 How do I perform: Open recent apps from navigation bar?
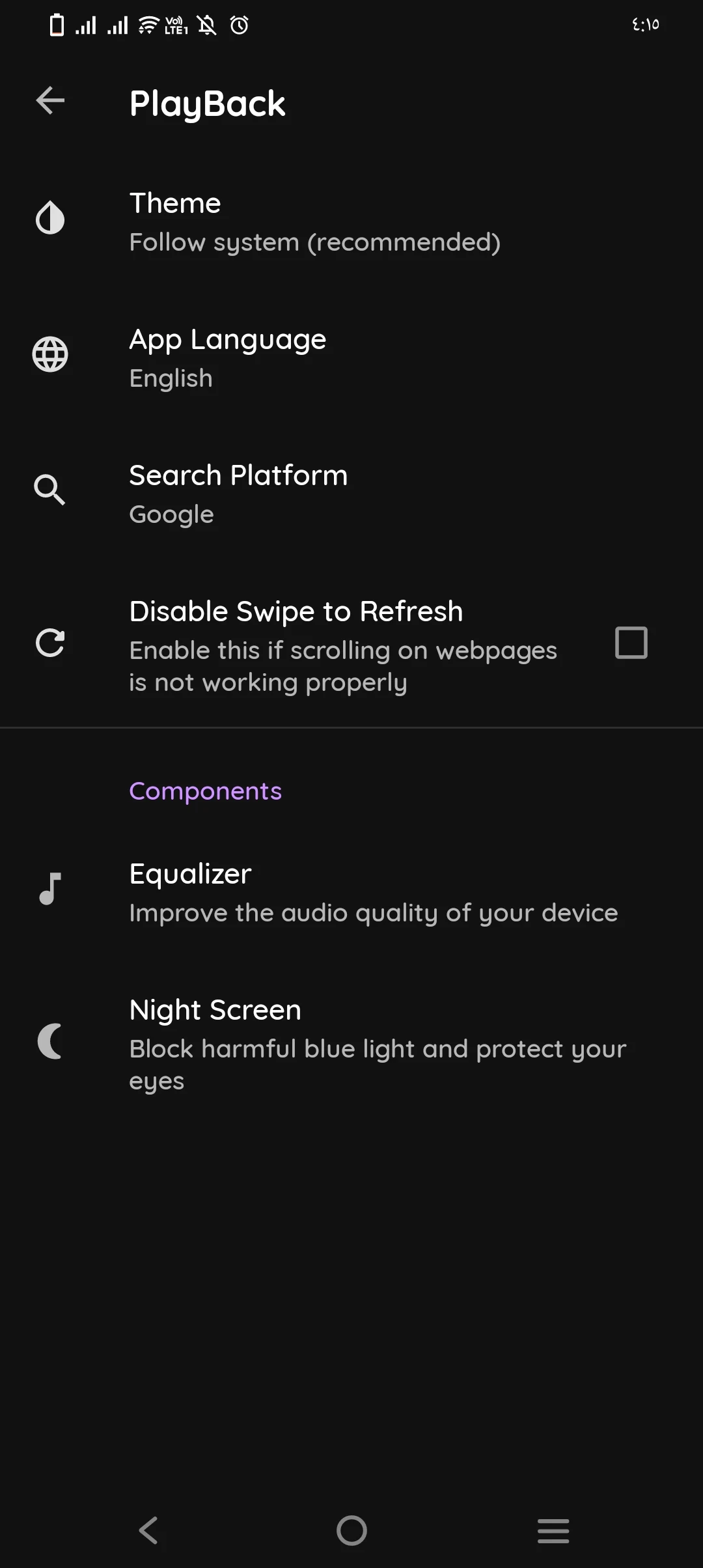(x=553, y=1530)
